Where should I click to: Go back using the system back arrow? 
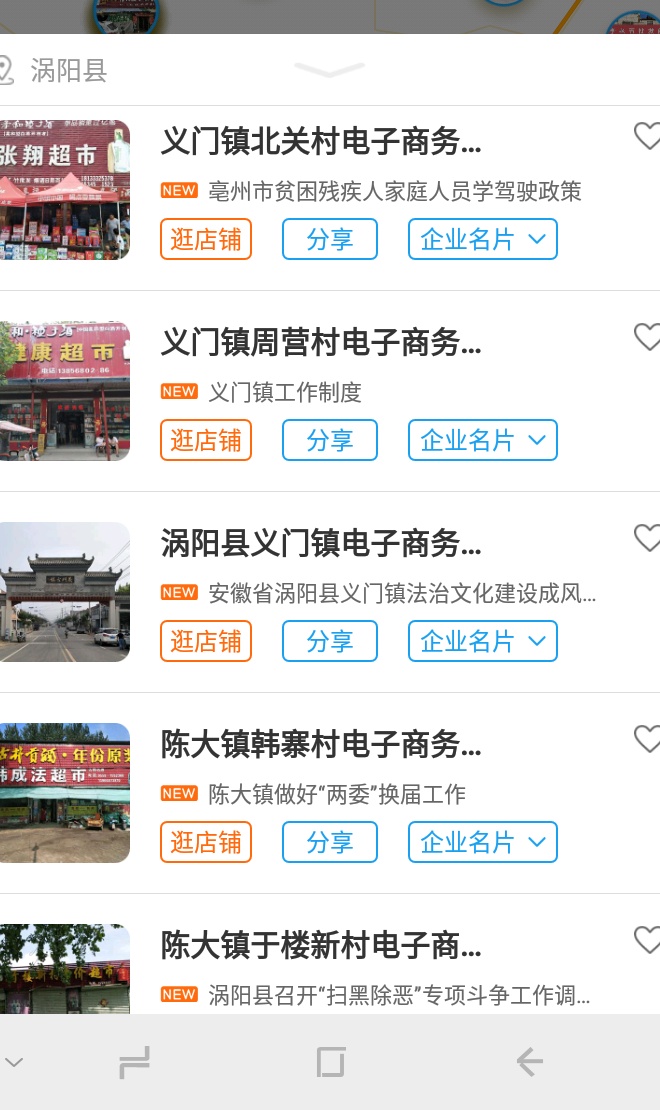tap(529, 1062)
